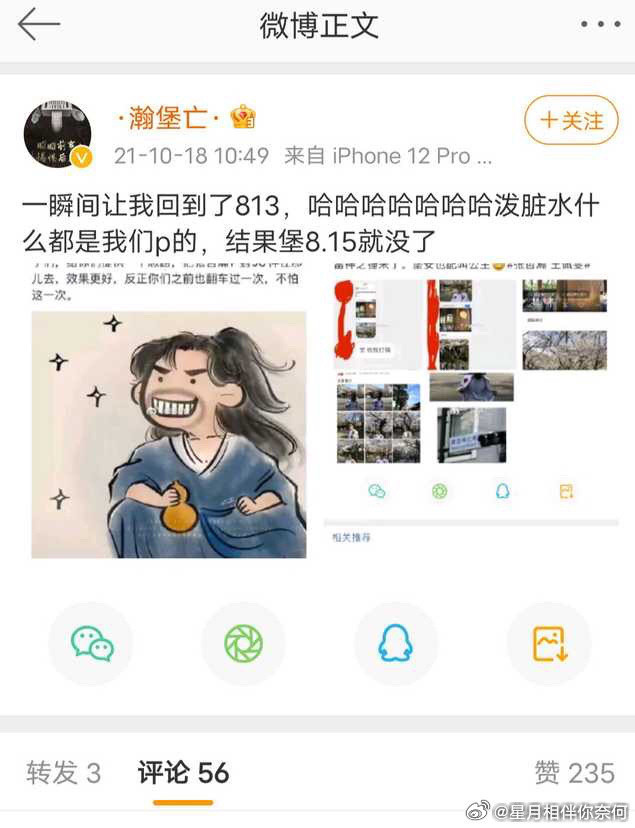Open the 赞 likes tab
The height and width of the screenshot is (828, 635).
[x=574, y=772]
